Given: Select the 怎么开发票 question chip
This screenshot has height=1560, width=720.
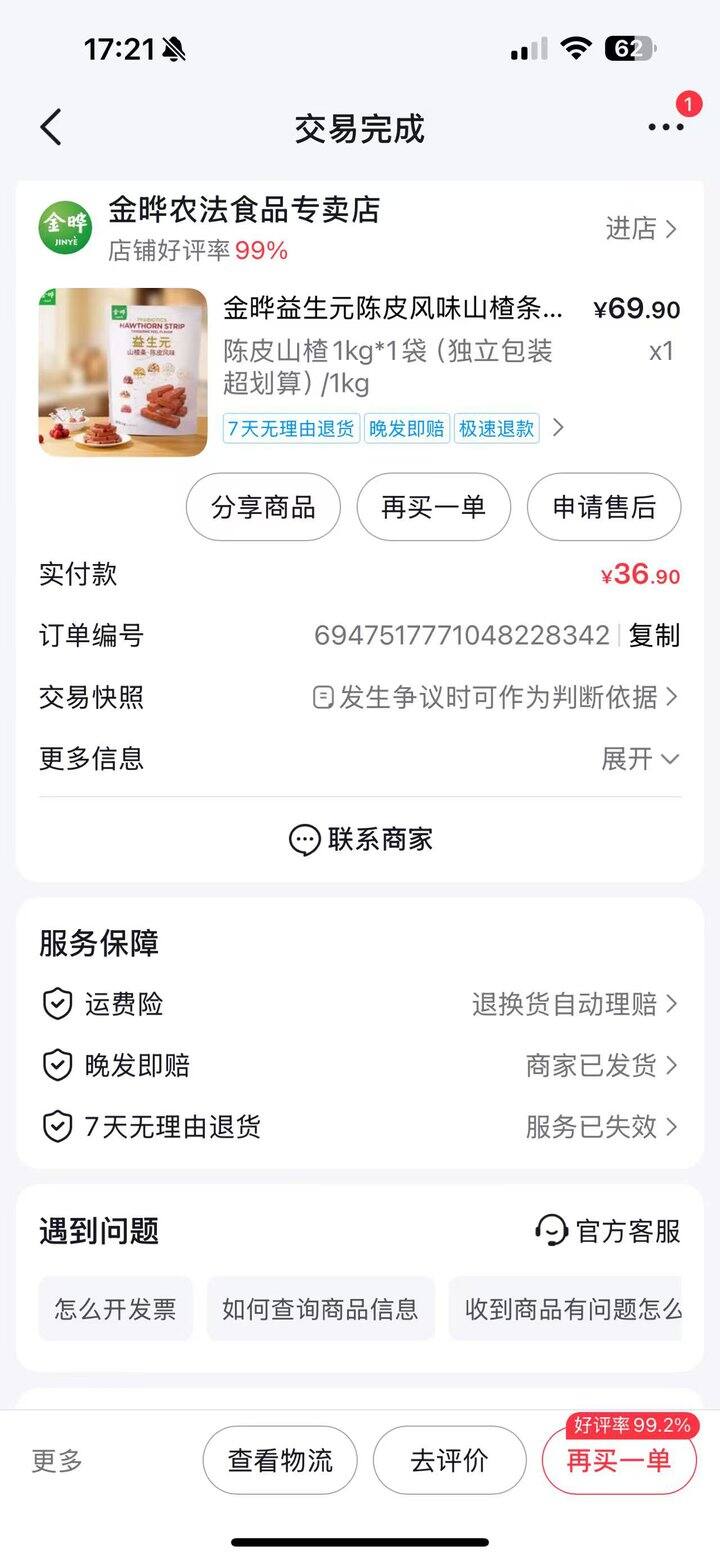Looking at the screenshot, I should [x=115, y=1309].
